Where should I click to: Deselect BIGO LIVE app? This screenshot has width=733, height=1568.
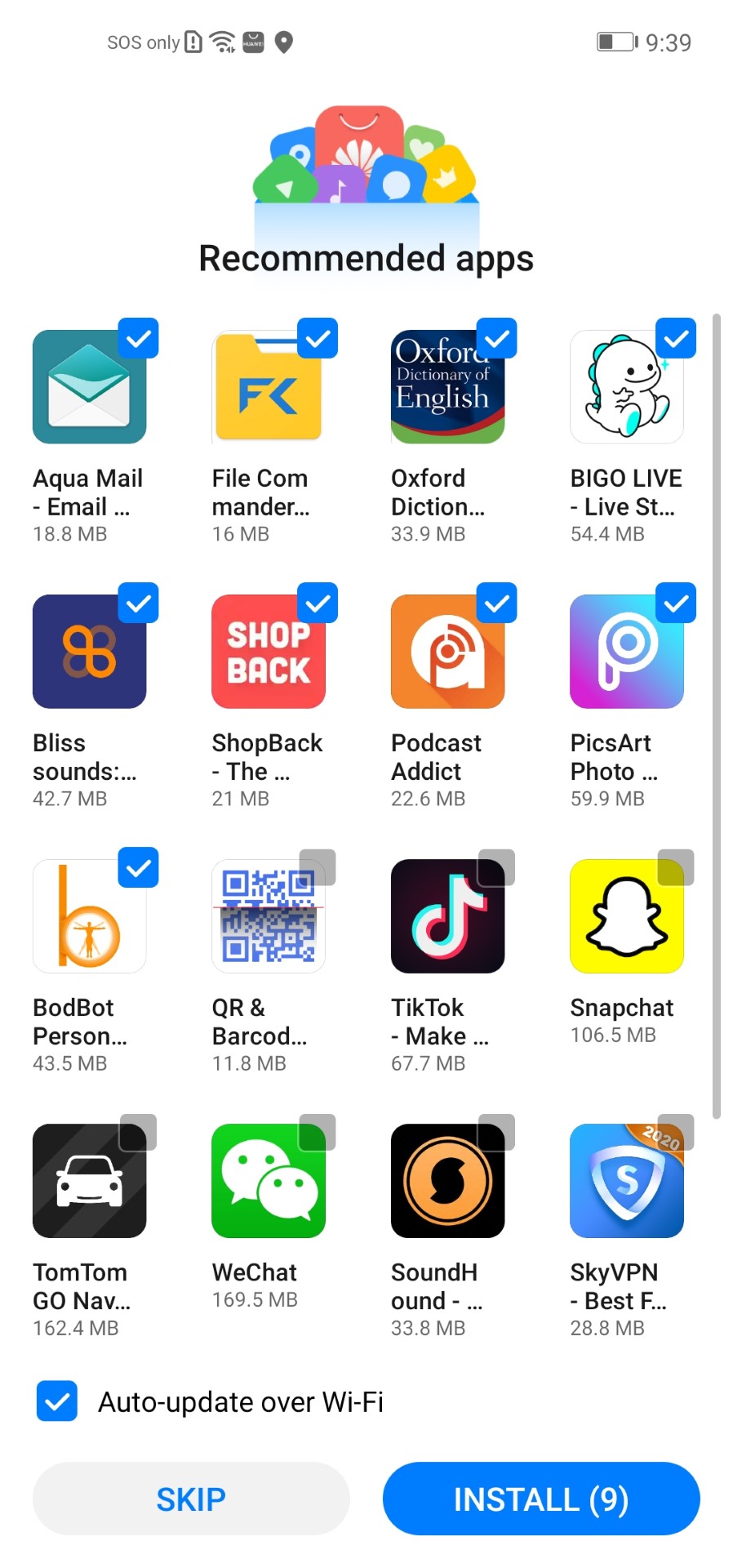tap(676, 338)
